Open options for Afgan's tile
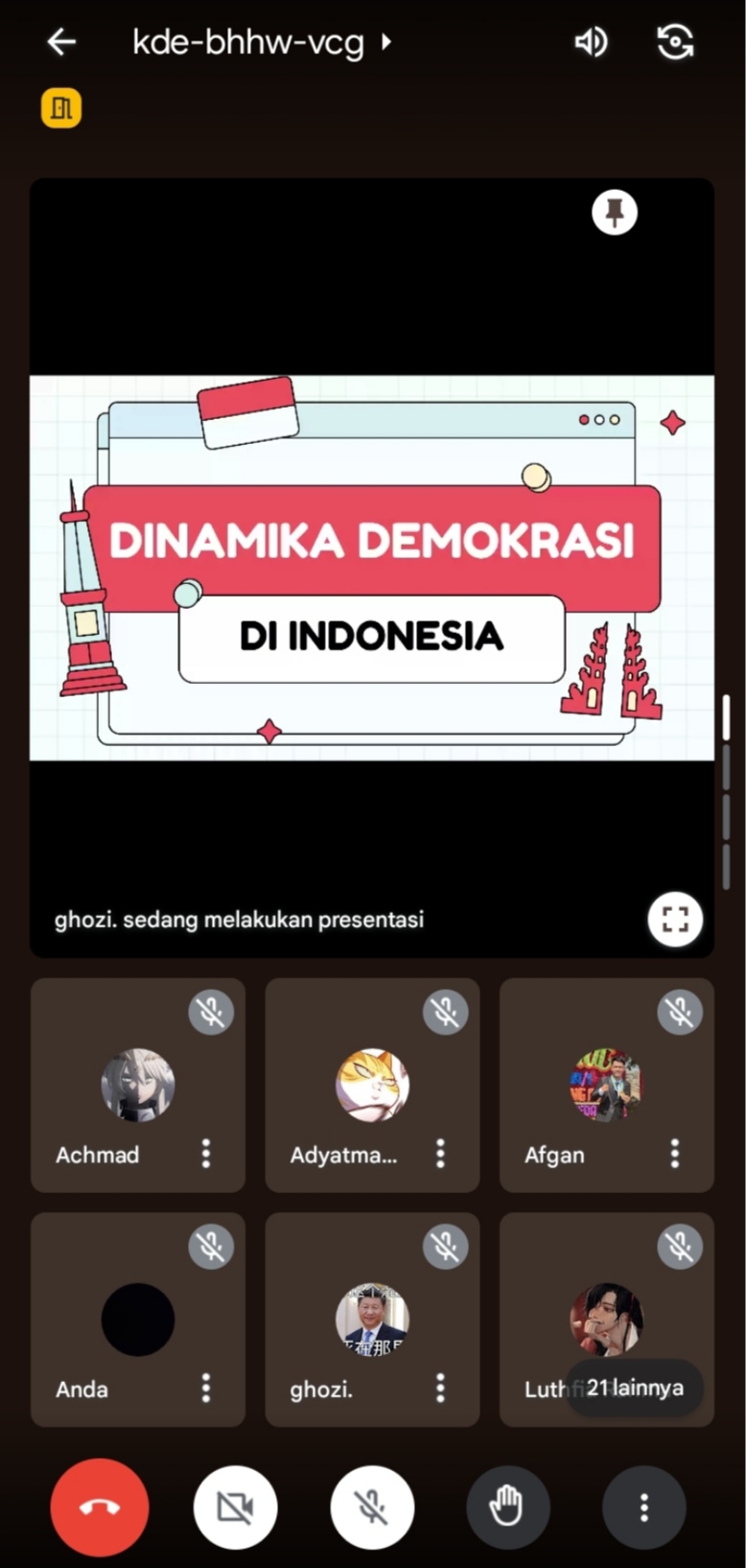746x1568 pixels. click(675, 1154)
